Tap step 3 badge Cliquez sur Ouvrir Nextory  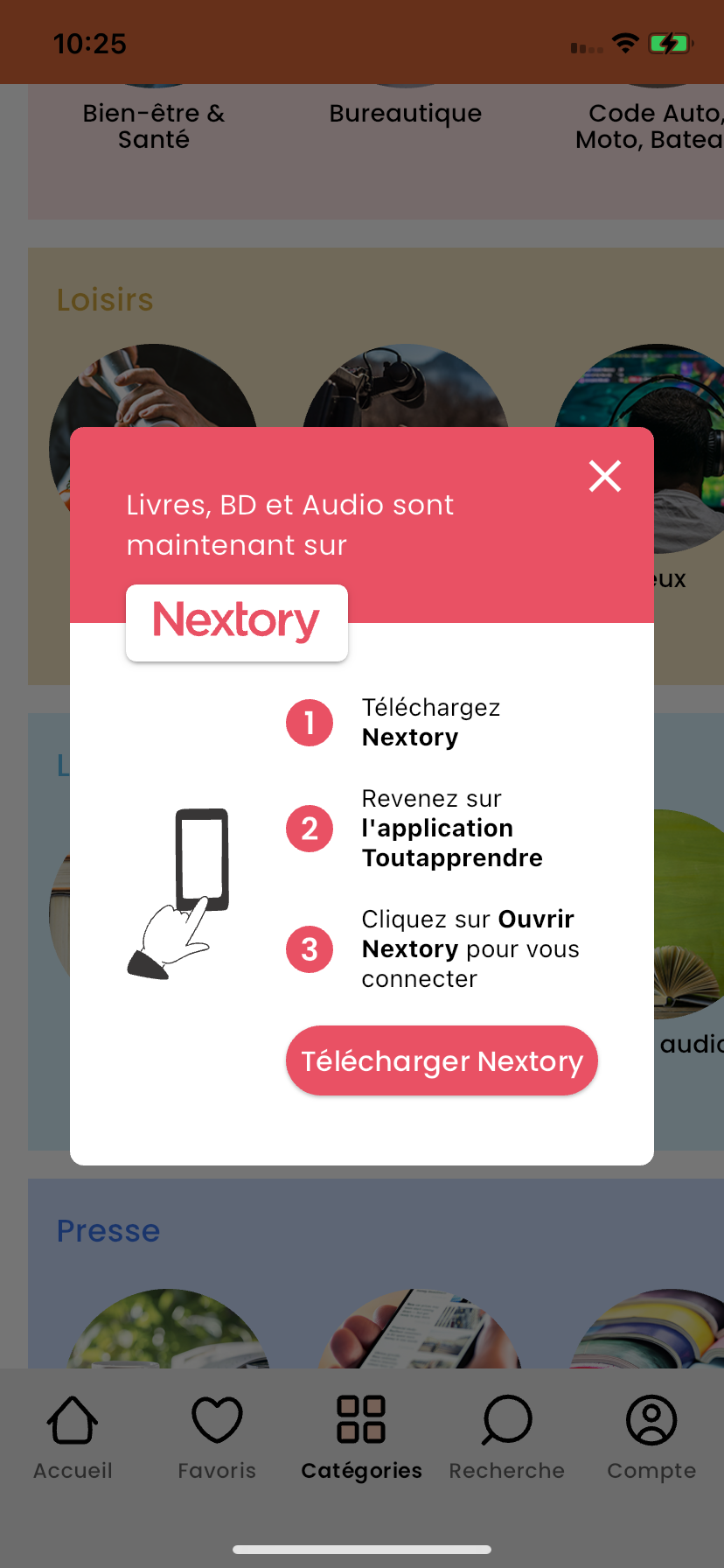(309, 949)
